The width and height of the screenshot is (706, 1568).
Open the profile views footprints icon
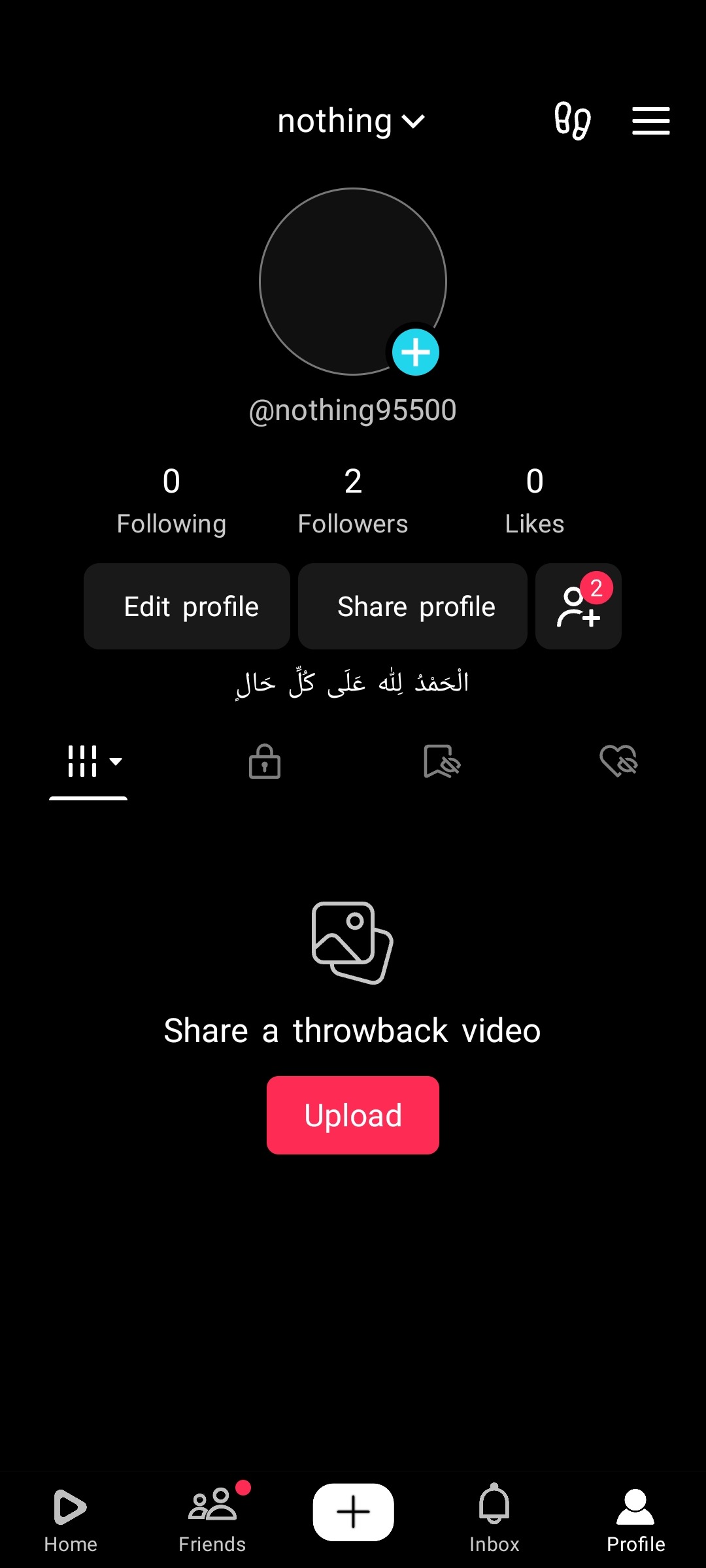(572, 121)
